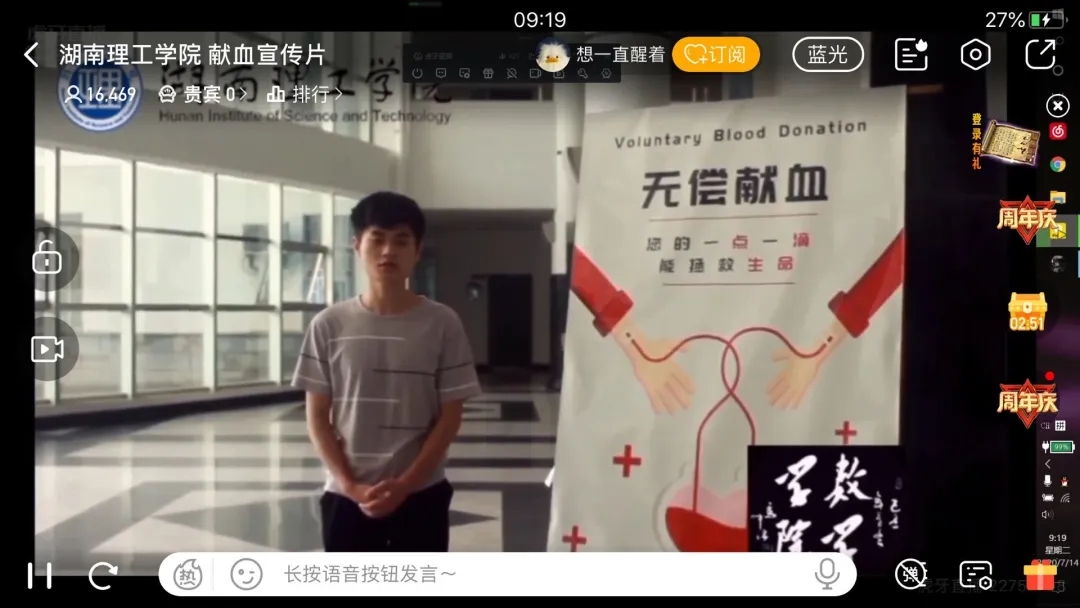
Task: Share this live stream
Action: point(1040,54)
